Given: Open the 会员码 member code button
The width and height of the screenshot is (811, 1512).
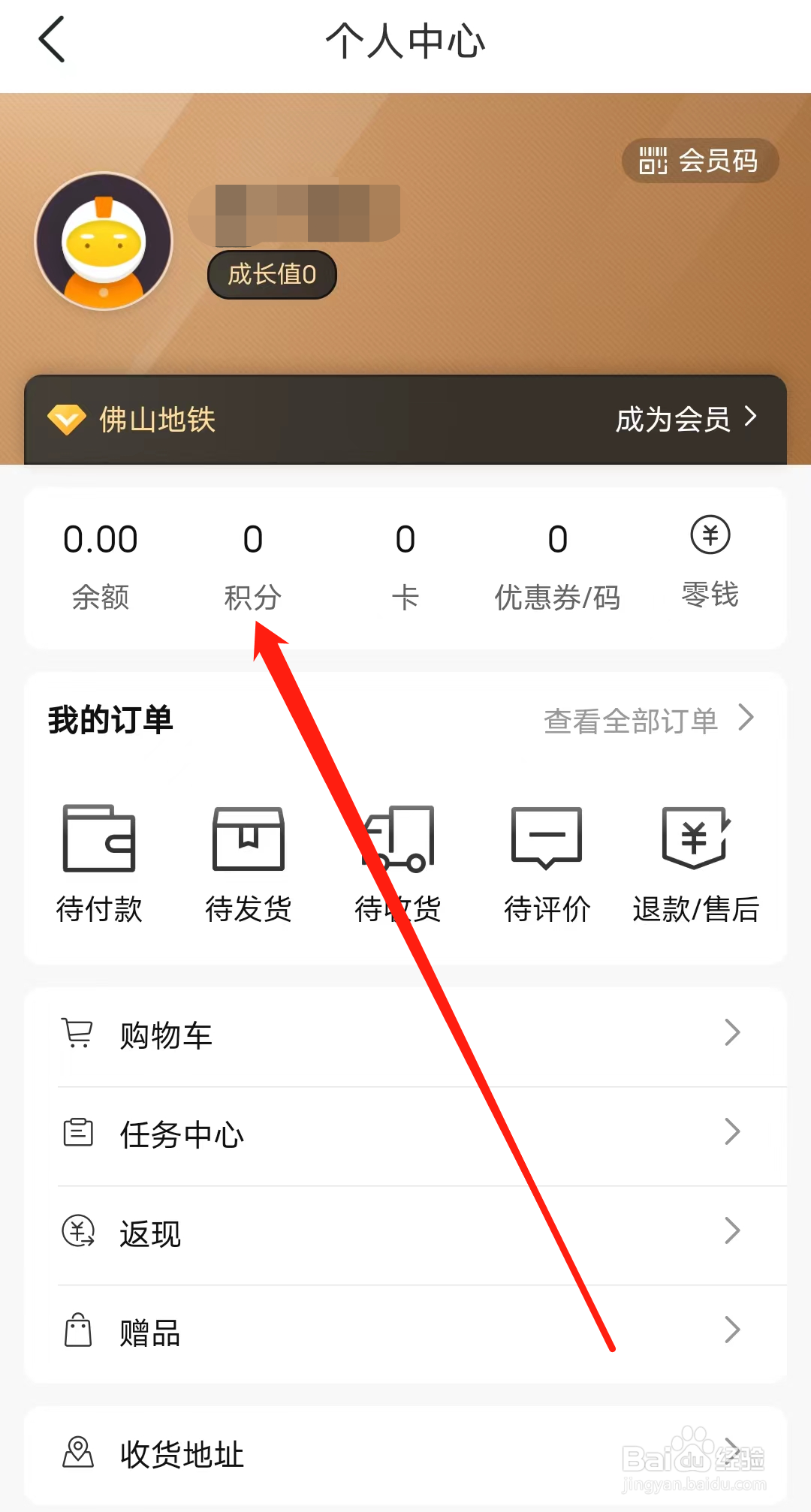Looking at the screenshot, I should [x=700, y=160].
